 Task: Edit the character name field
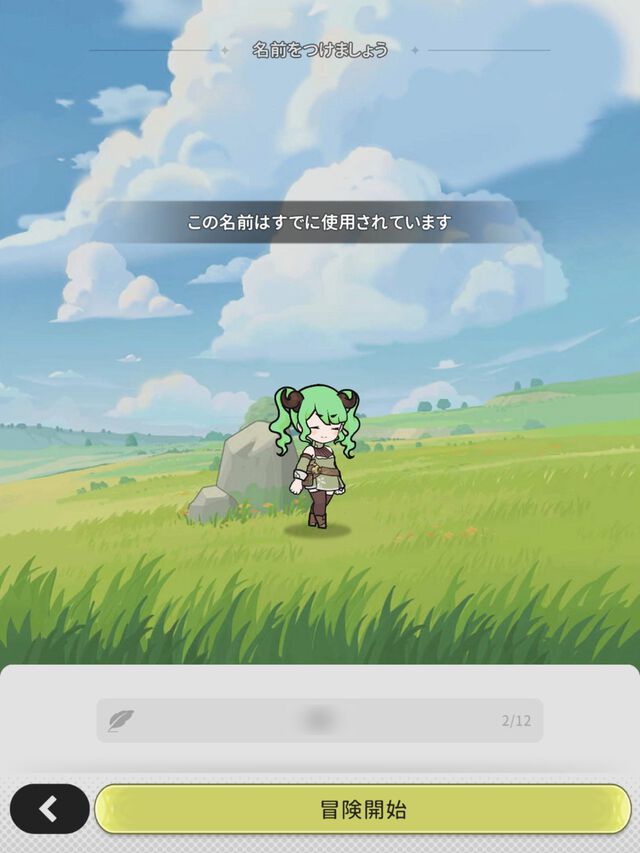click(x=319, y=720)
